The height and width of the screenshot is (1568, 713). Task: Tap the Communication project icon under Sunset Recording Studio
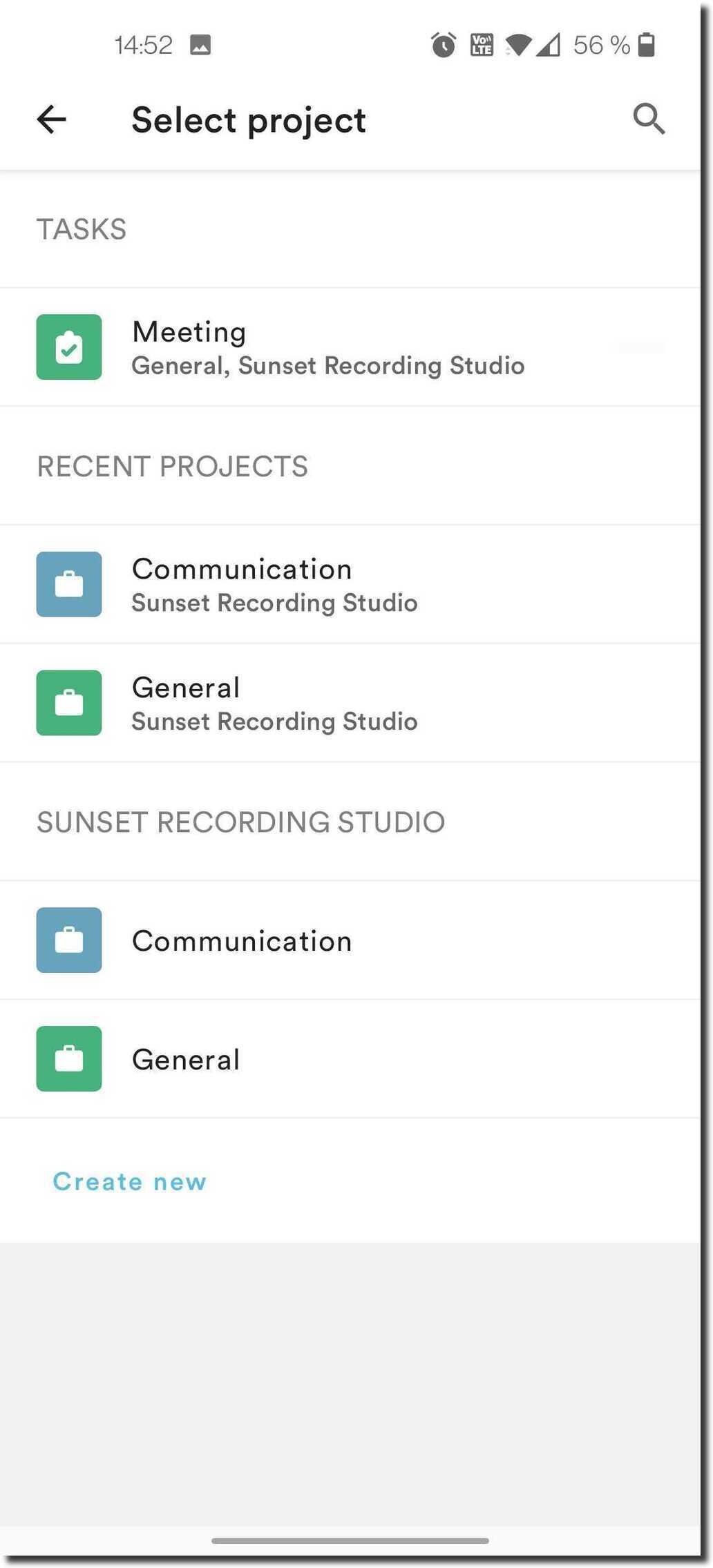[x=68, y=940]
